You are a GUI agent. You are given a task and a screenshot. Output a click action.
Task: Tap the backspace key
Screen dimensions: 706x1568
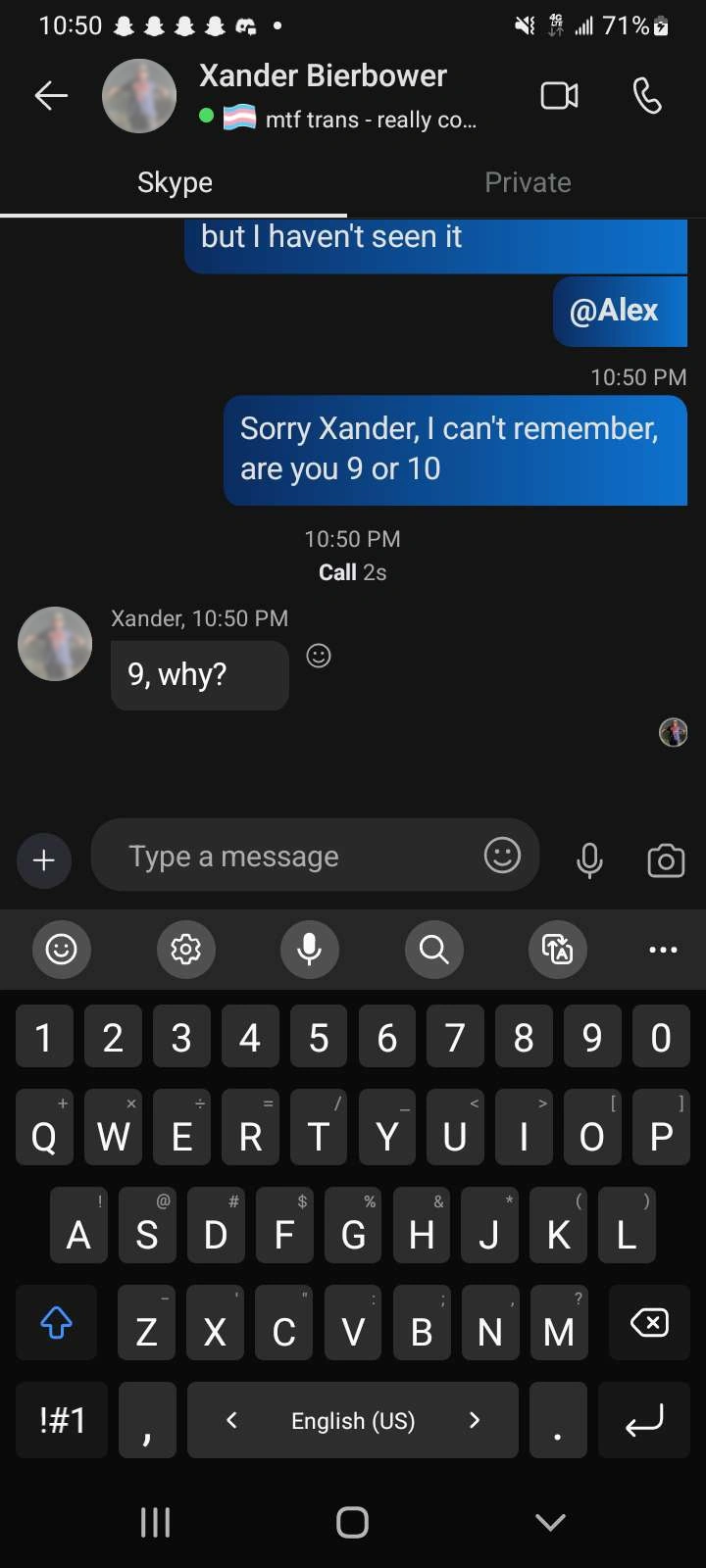coord(648,1323)
